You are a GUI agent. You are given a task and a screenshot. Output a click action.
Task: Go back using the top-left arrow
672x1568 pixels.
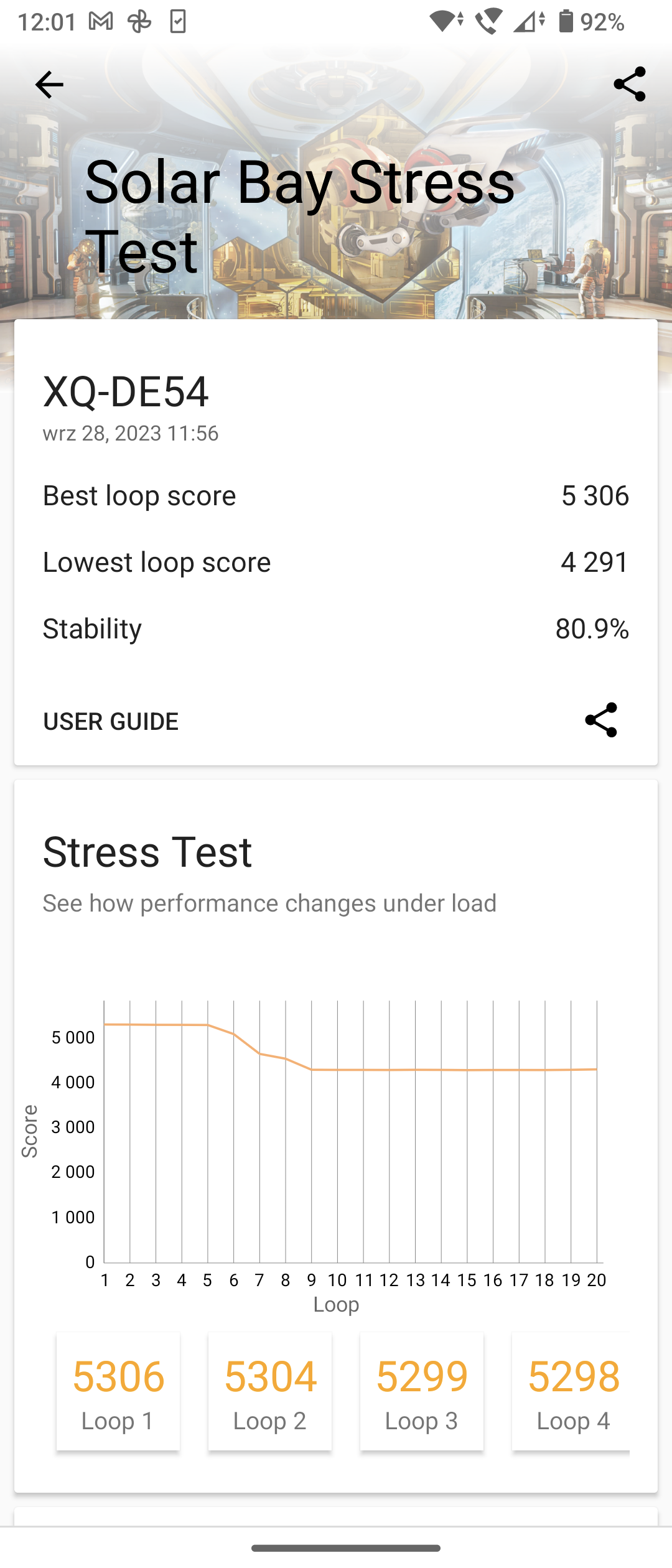49,85
